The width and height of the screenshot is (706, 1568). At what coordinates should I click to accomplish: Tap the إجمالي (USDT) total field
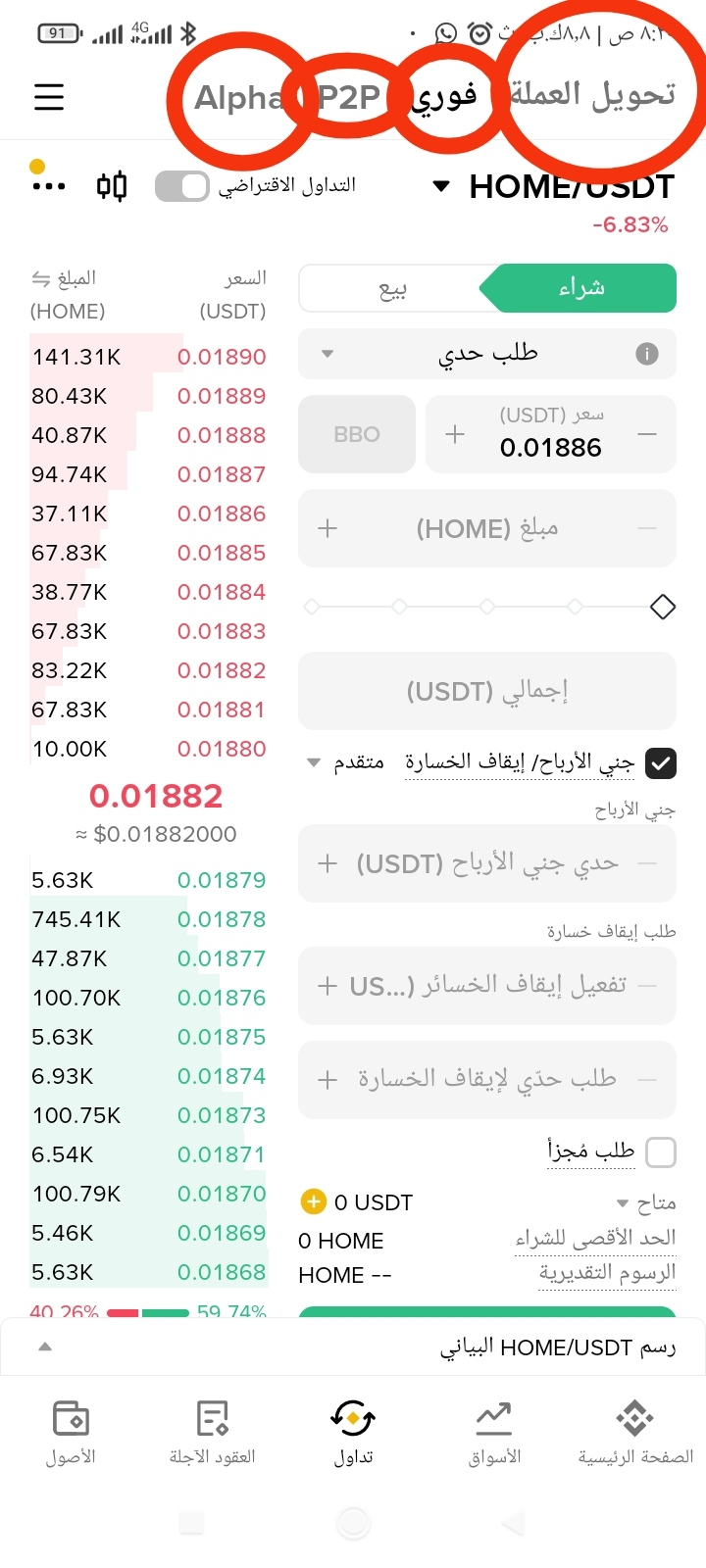[486, 691]
